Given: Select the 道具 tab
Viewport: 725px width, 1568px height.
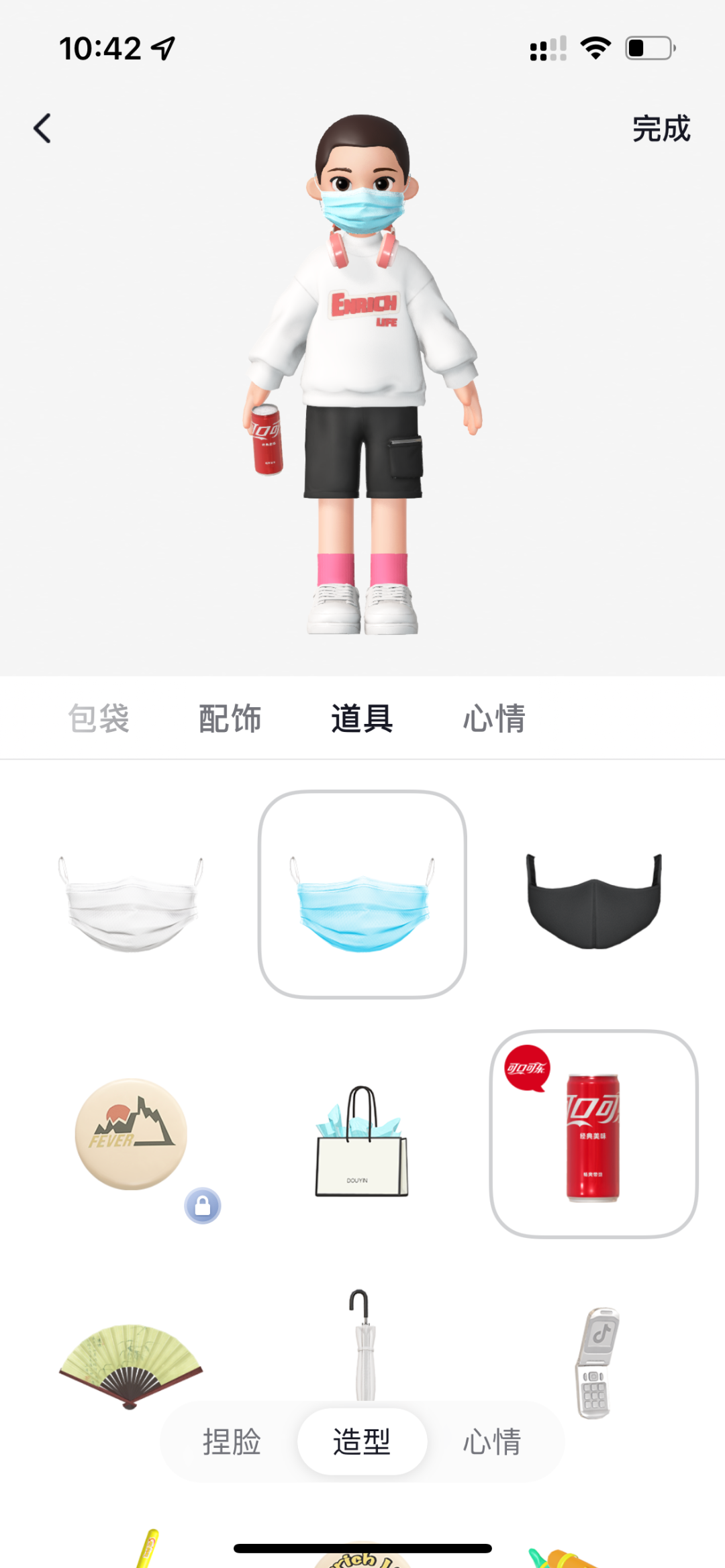Looking at the screenshot, I should pyautogui.click(x=362, y=718).
